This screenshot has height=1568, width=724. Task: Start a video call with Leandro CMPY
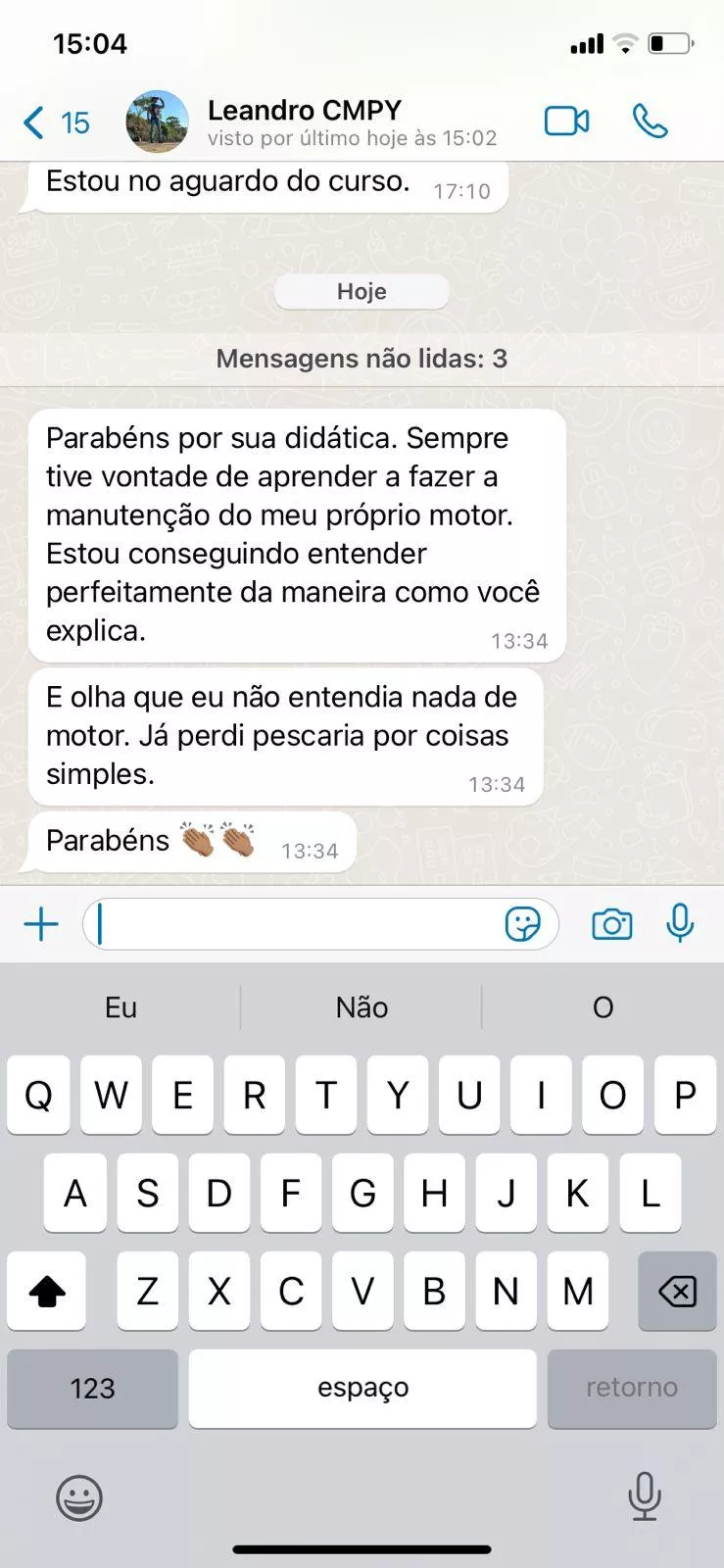pos(566,122)
